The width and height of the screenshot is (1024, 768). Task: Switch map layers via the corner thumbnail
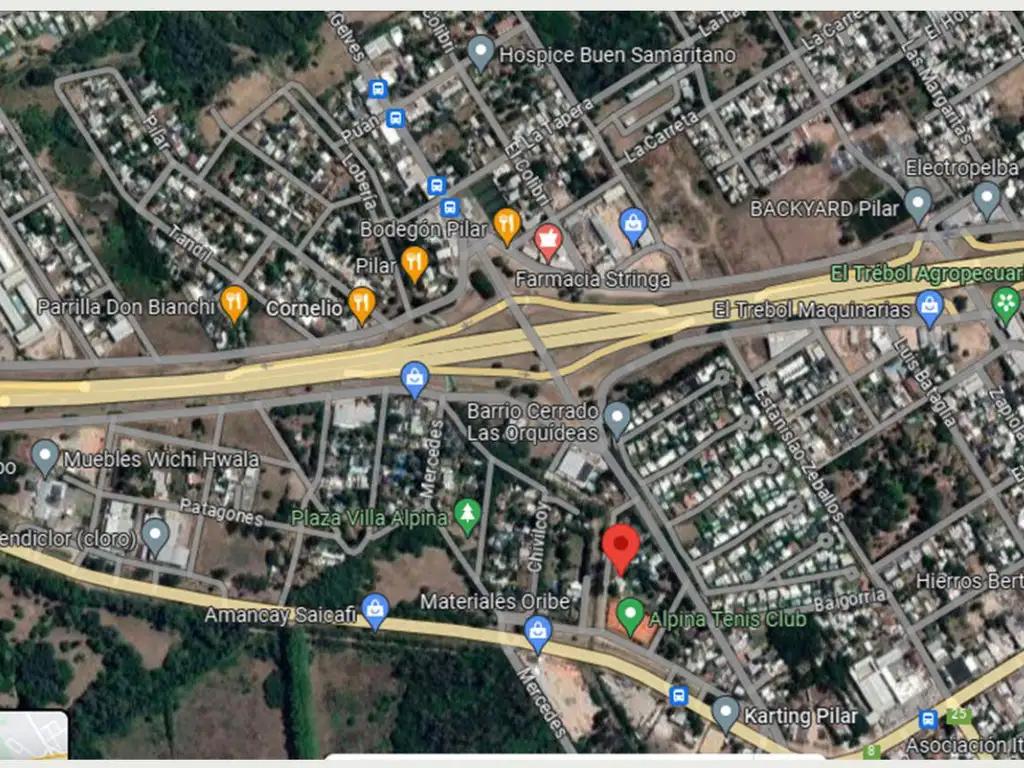coord(33,736)
